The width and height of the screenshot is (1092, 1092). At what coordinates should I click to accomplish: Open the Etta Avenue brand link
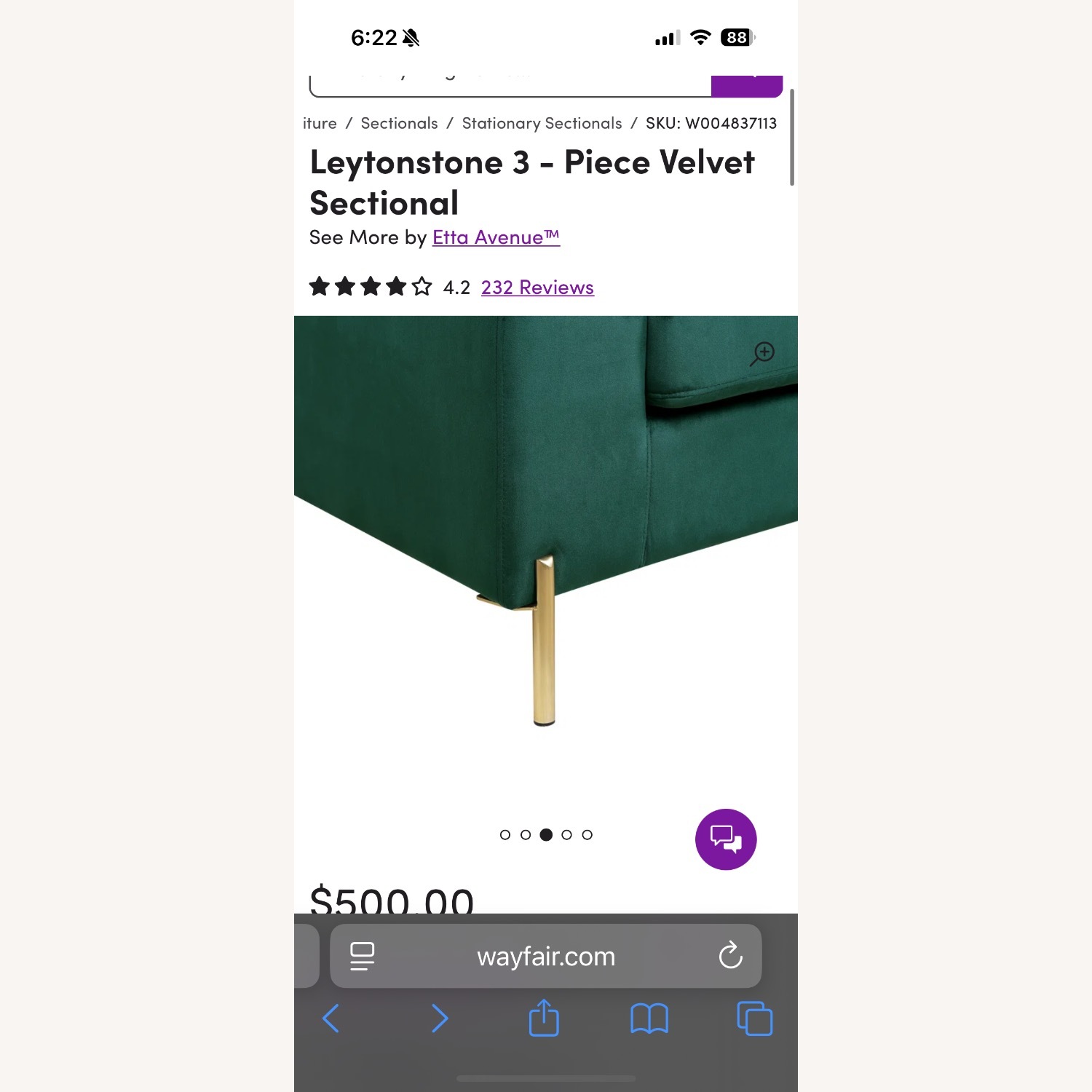point(496,238)
